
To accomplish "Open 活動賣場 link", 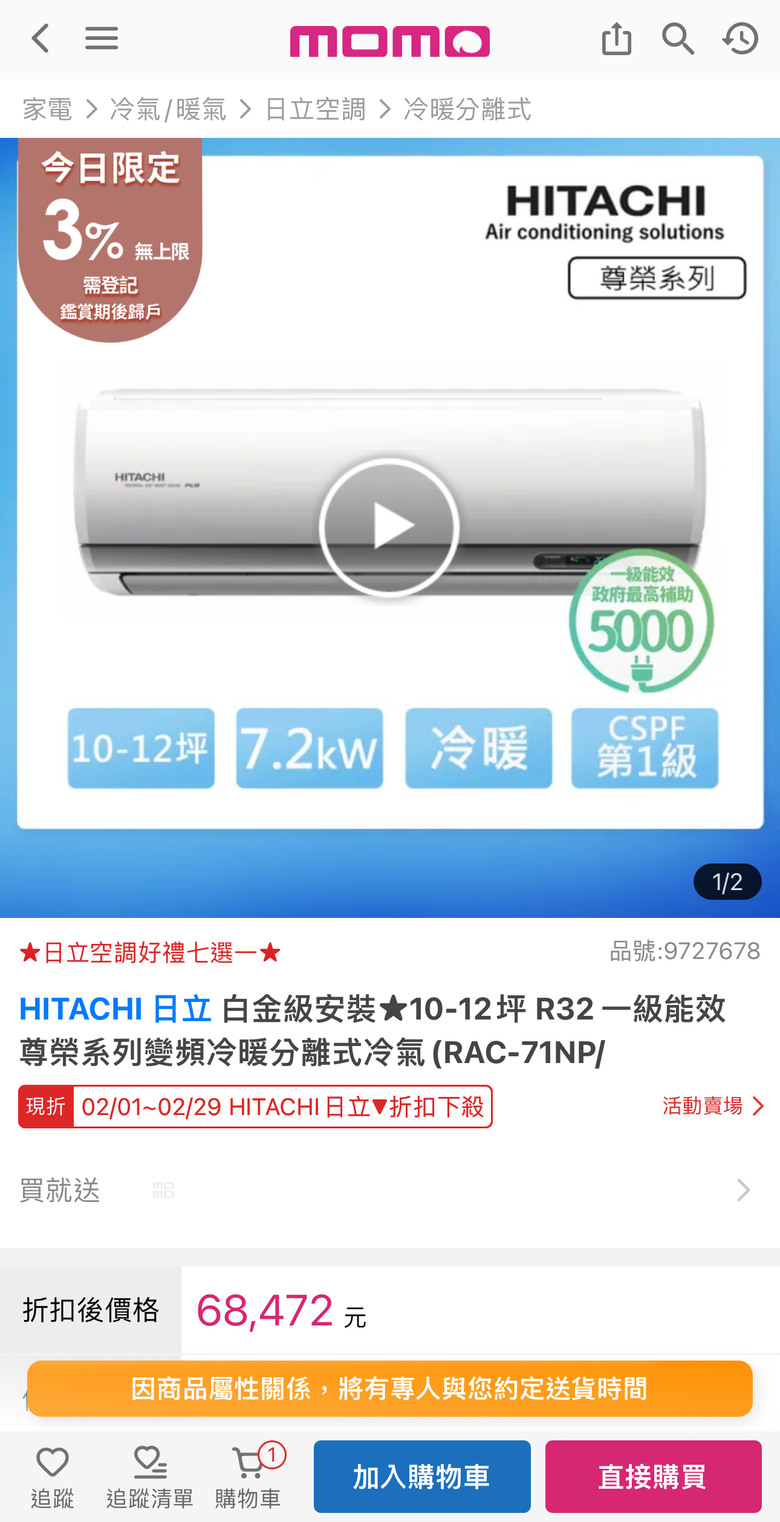I will 712,1106.
